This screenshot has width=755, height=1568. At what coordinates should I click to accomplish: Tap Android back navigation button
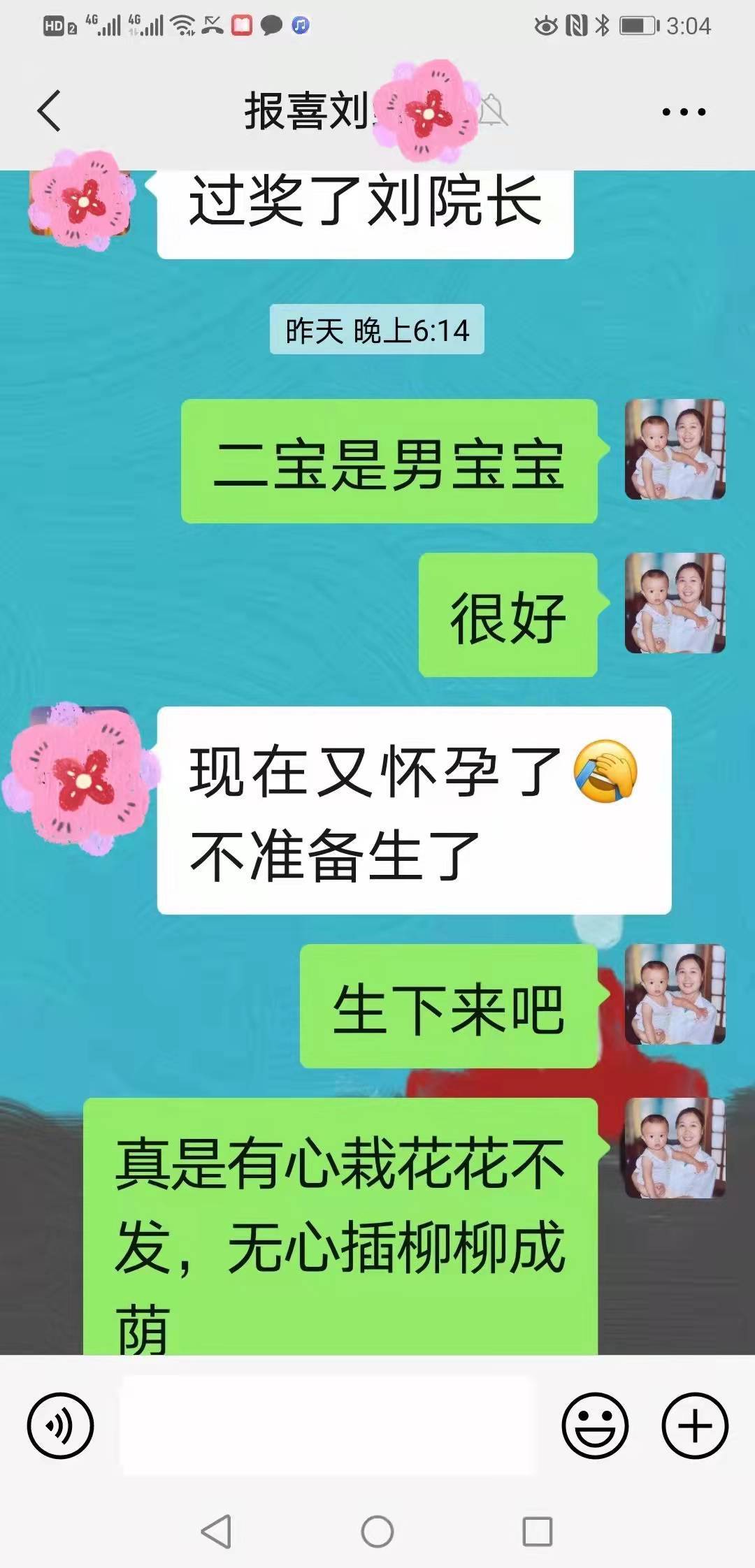(216, 1532)
